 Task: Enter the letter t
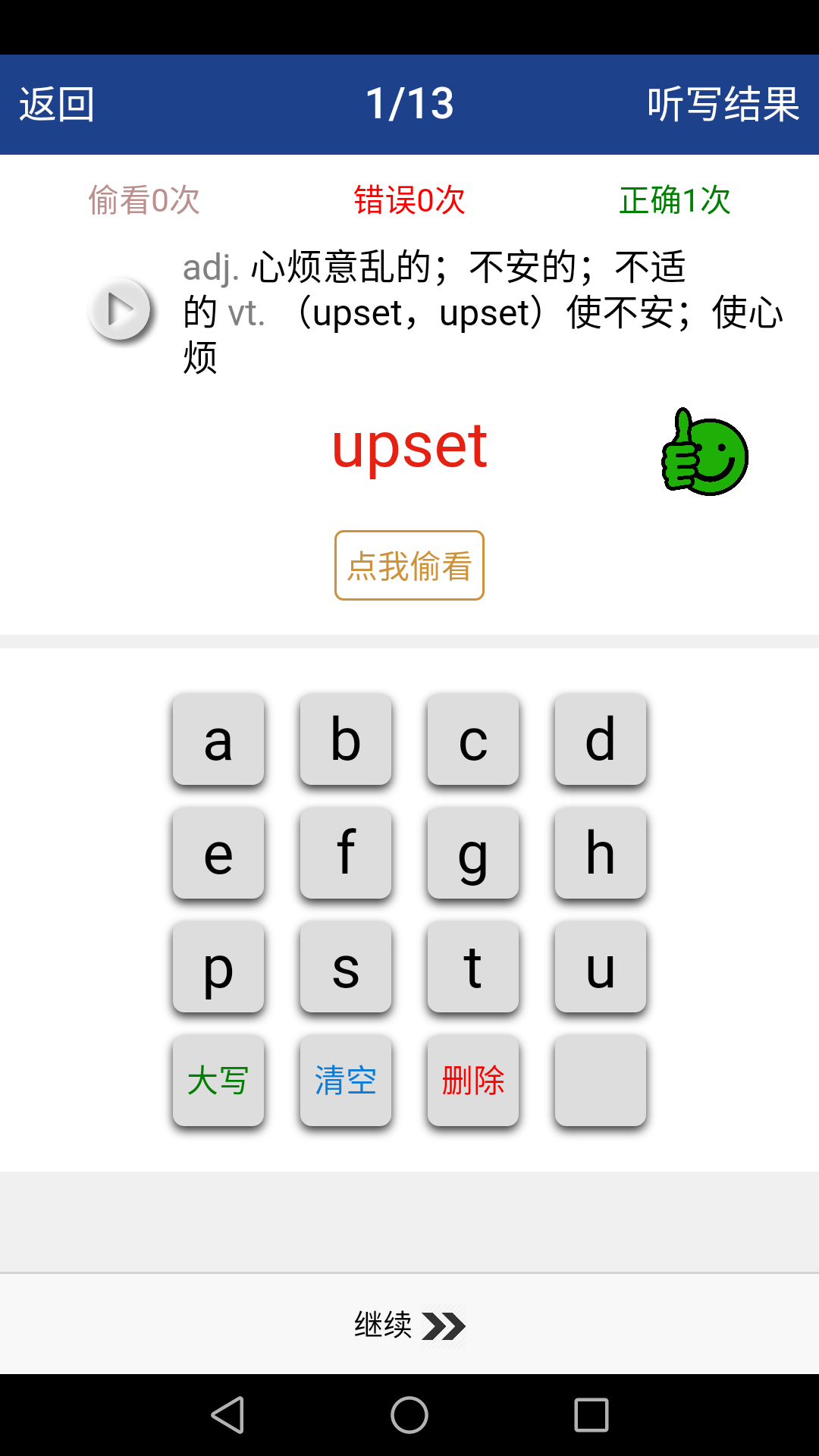pyautogui.click(x=473, y=967)
